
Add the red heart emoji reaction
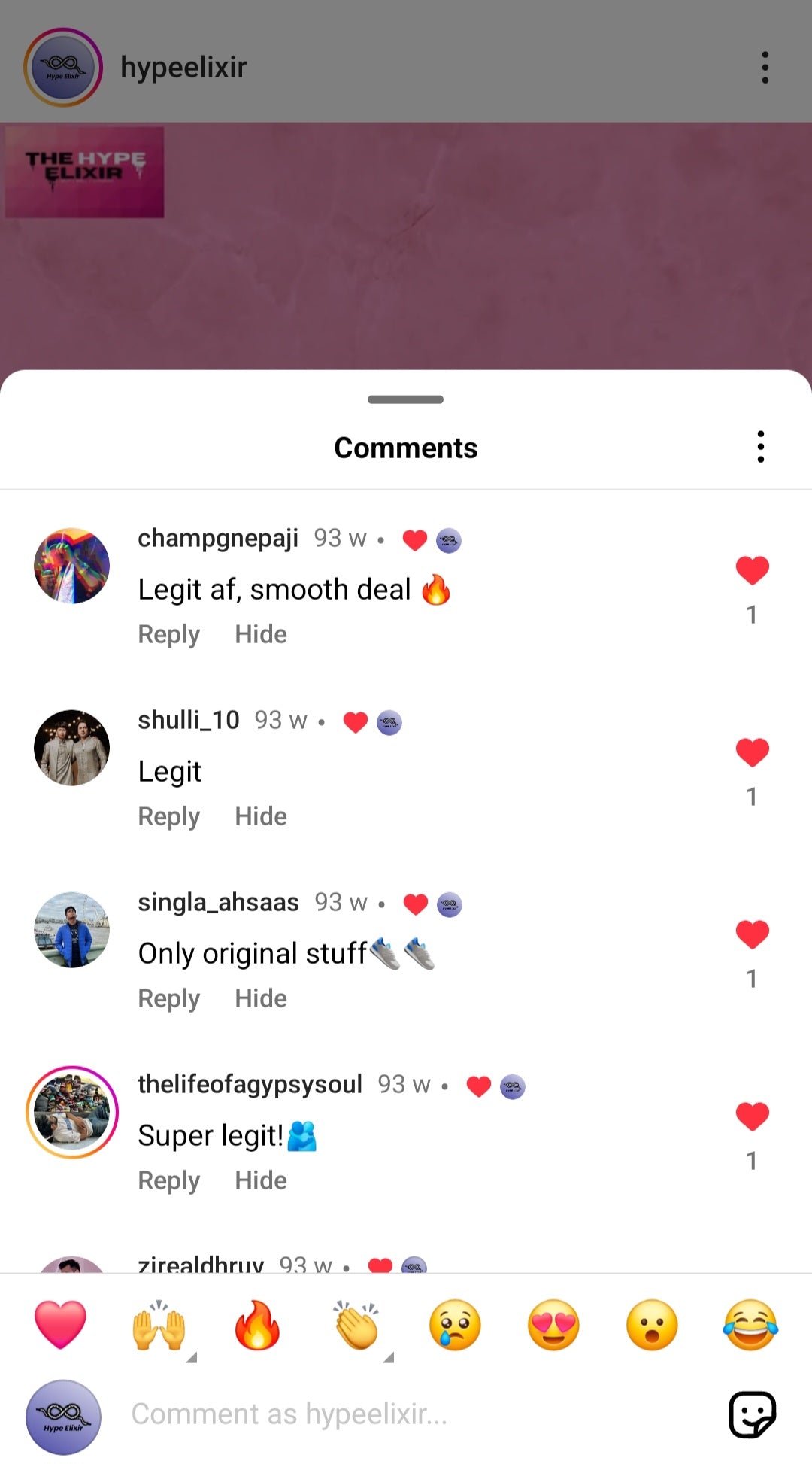point(60,1325)
